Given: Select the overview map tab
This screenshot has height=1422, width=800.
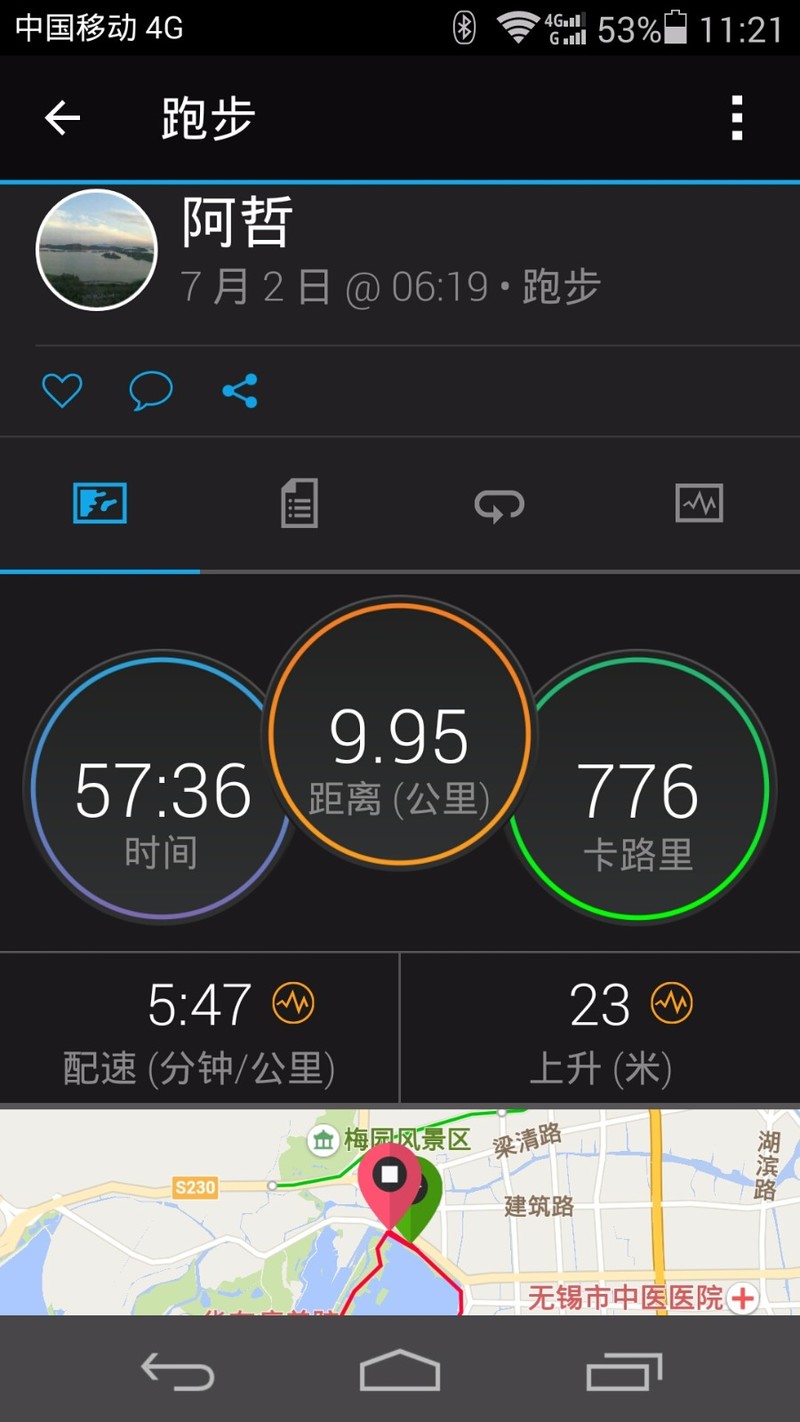Looking at the screenshot, I should coord(100,503).
